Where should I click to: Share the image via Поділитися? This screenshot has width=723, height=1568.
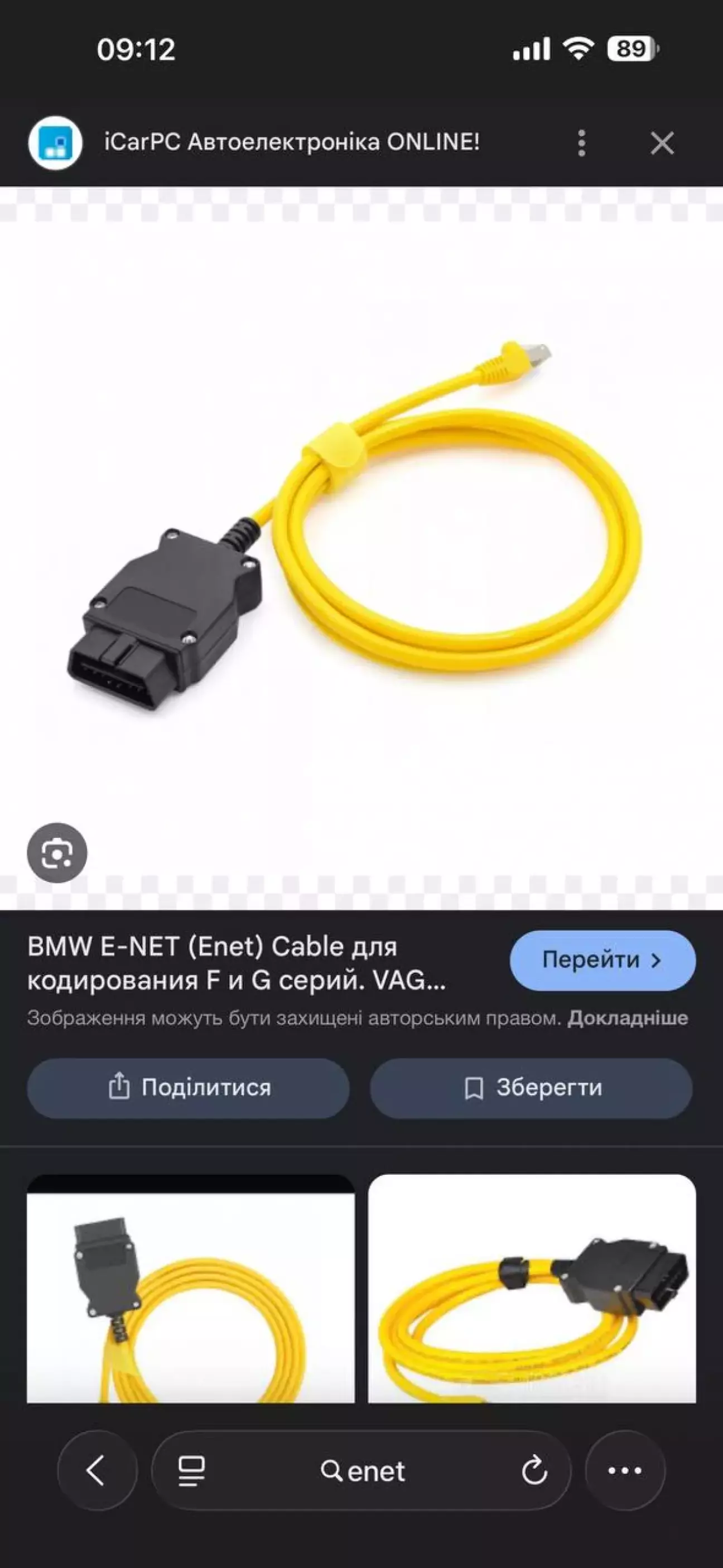coord(188,1088)
